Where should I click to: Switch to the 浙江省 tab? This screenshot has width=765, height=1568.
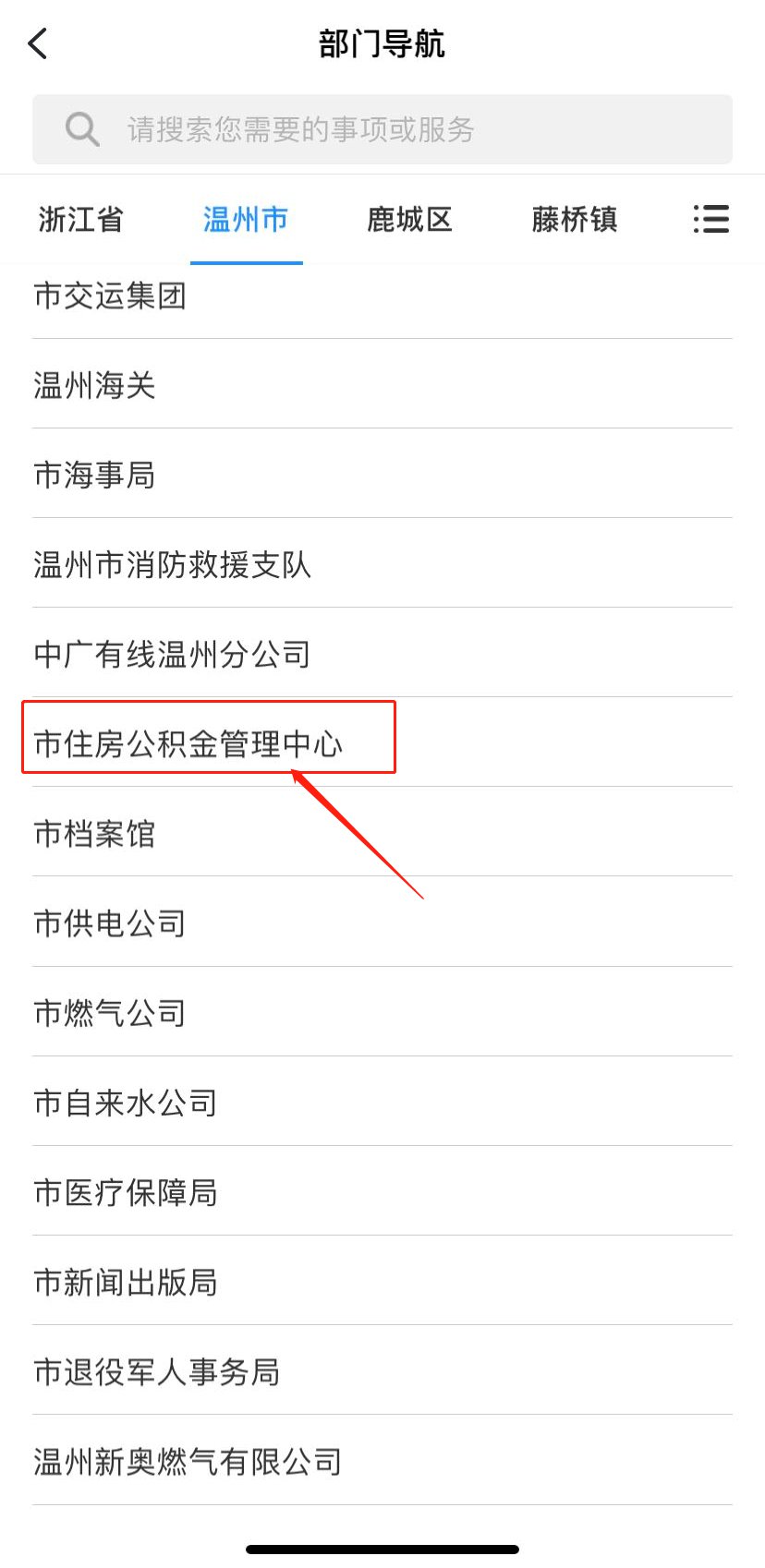click(81, 220)
